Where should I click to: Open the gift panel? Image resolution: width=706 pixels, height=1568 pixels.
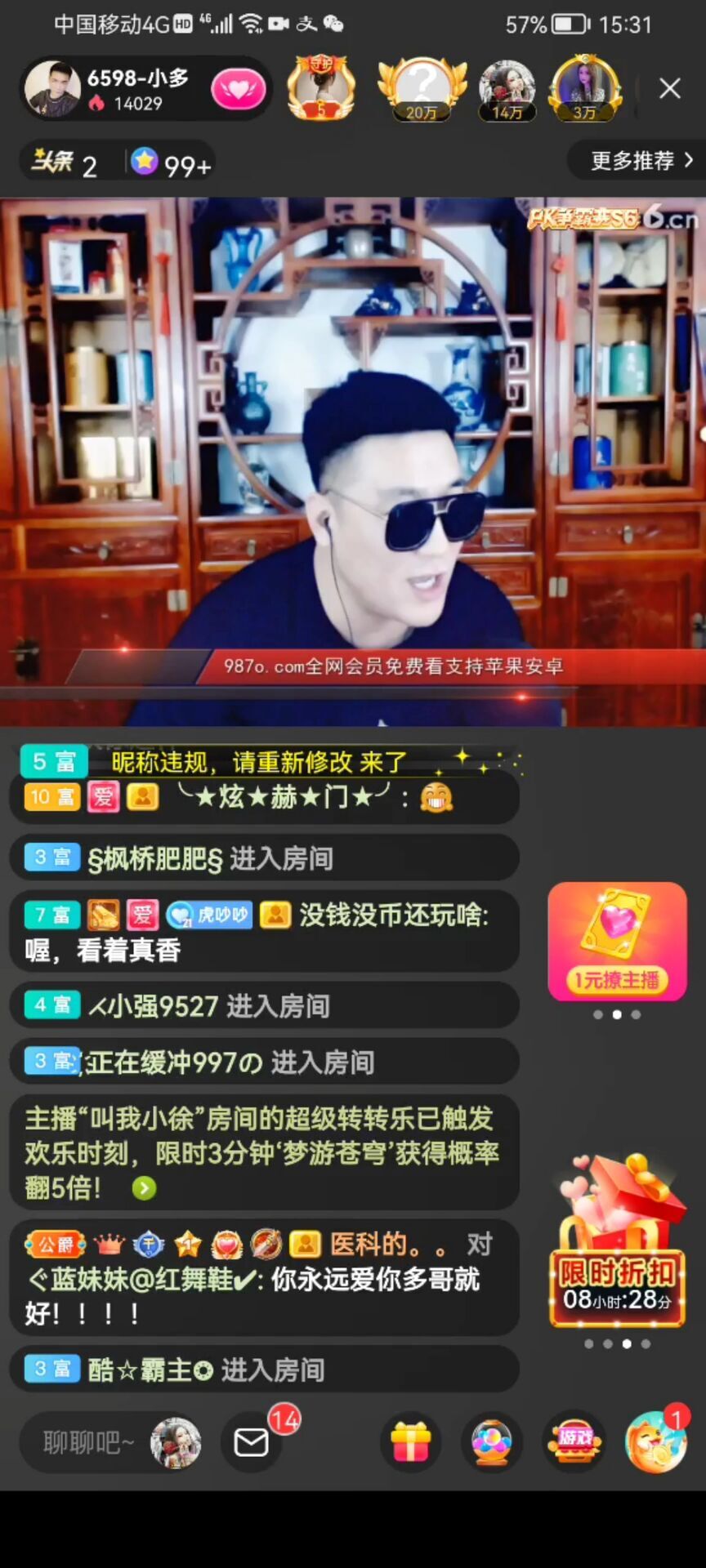click(410, 1443)
